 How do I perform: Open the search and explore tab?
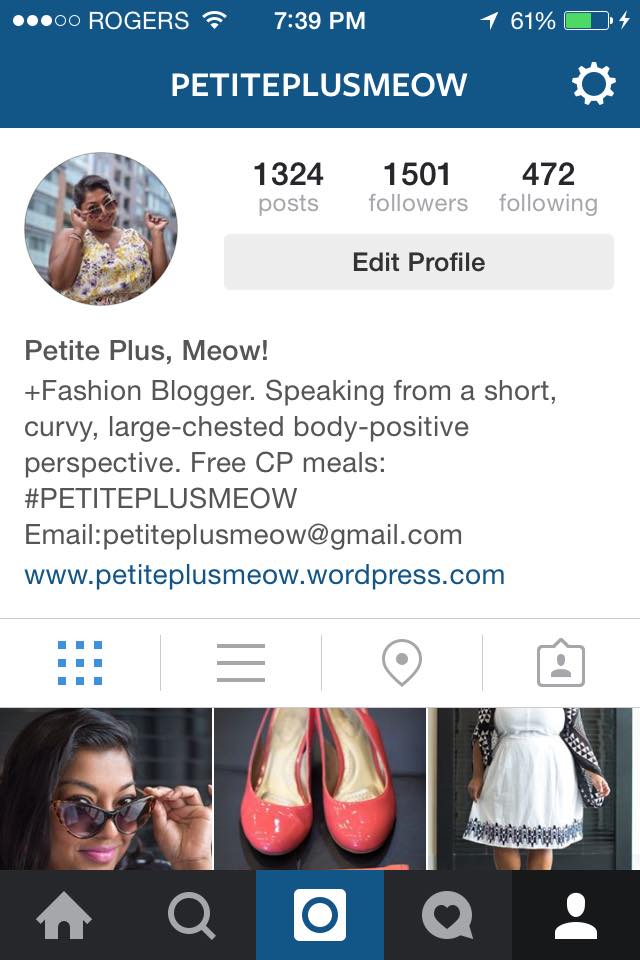point(191,915)
